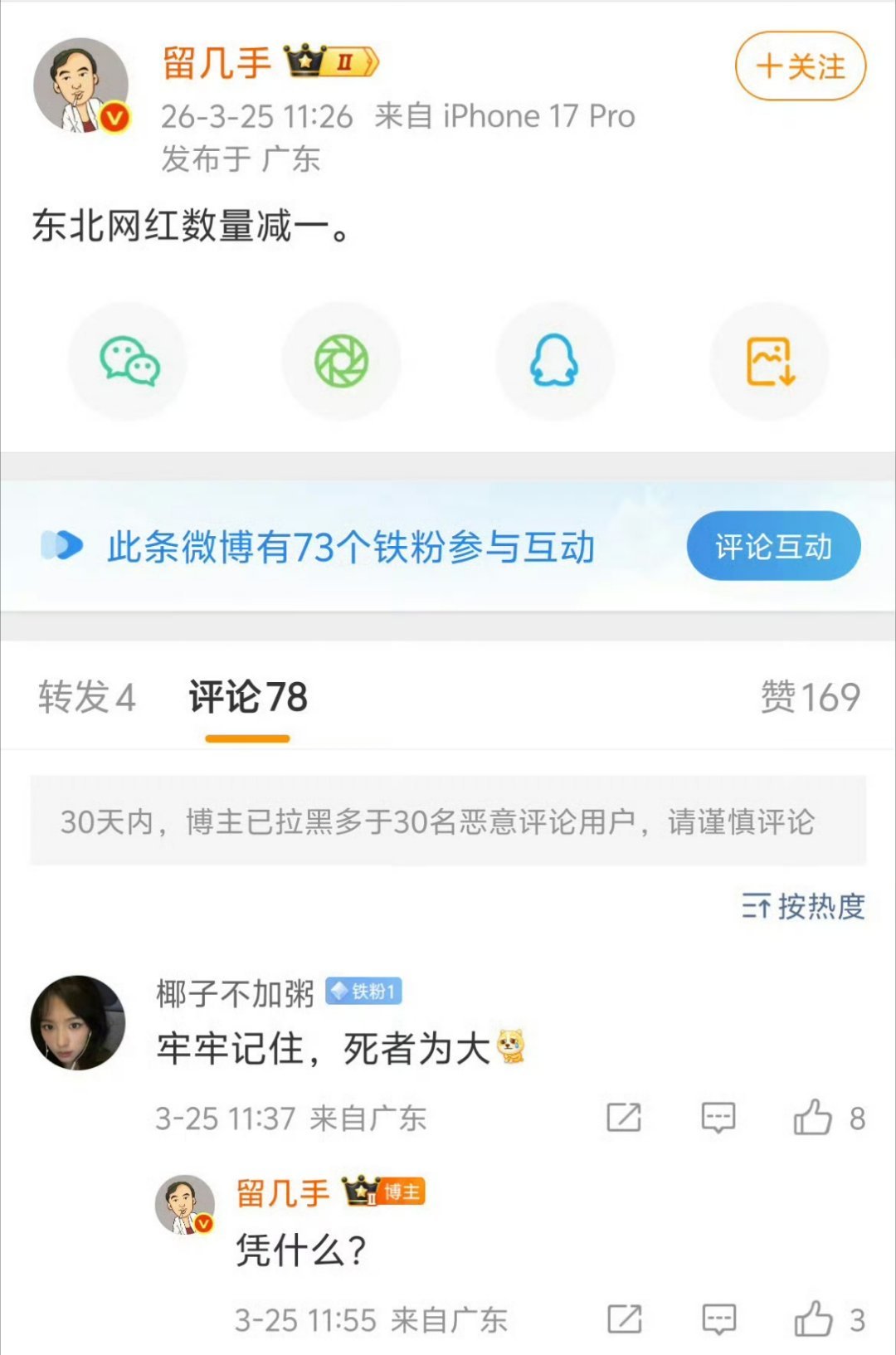The image size is (896, 1355).
Task: Share the post to QQ
Action: (x=556, y=360)
